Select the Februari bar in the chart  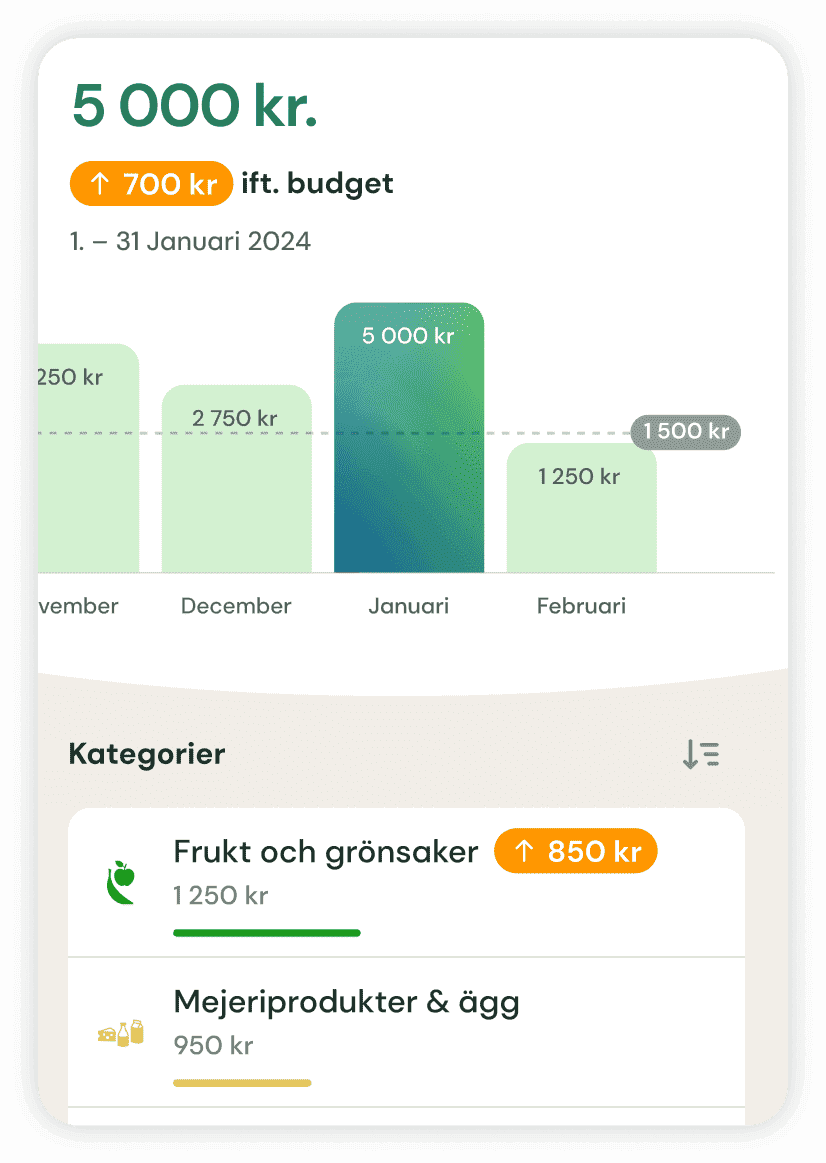[581, 510]
